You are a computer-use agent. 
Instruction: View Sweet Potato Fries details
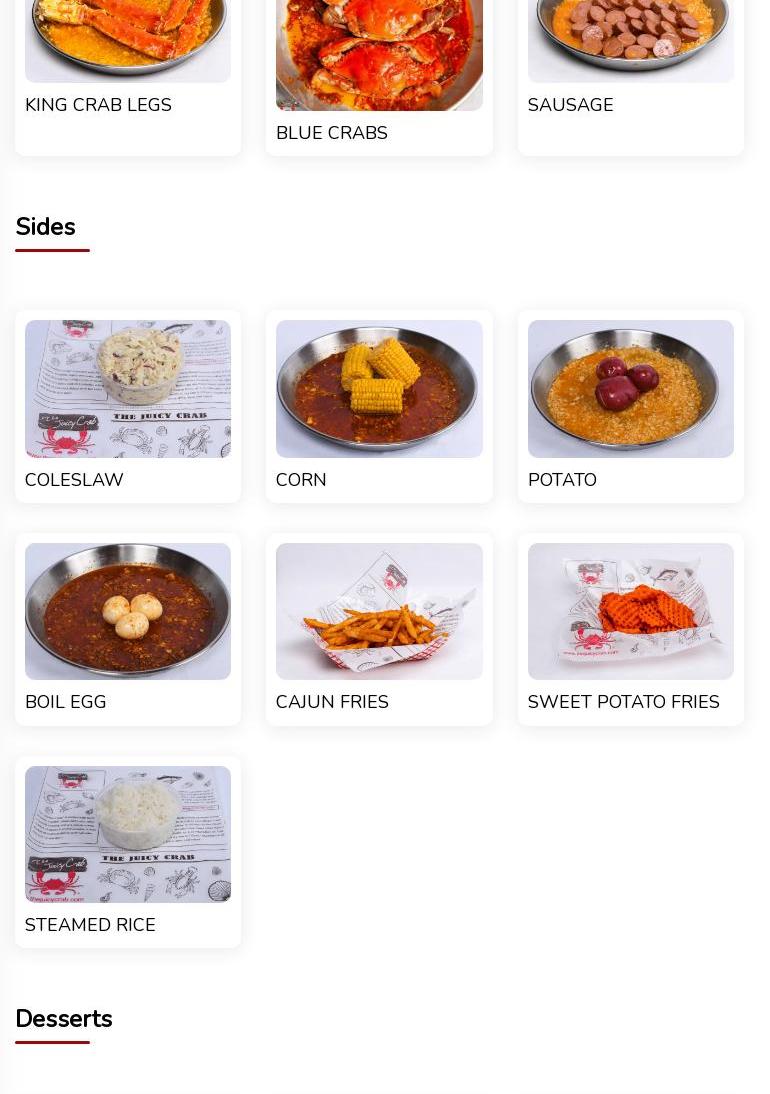630,628
